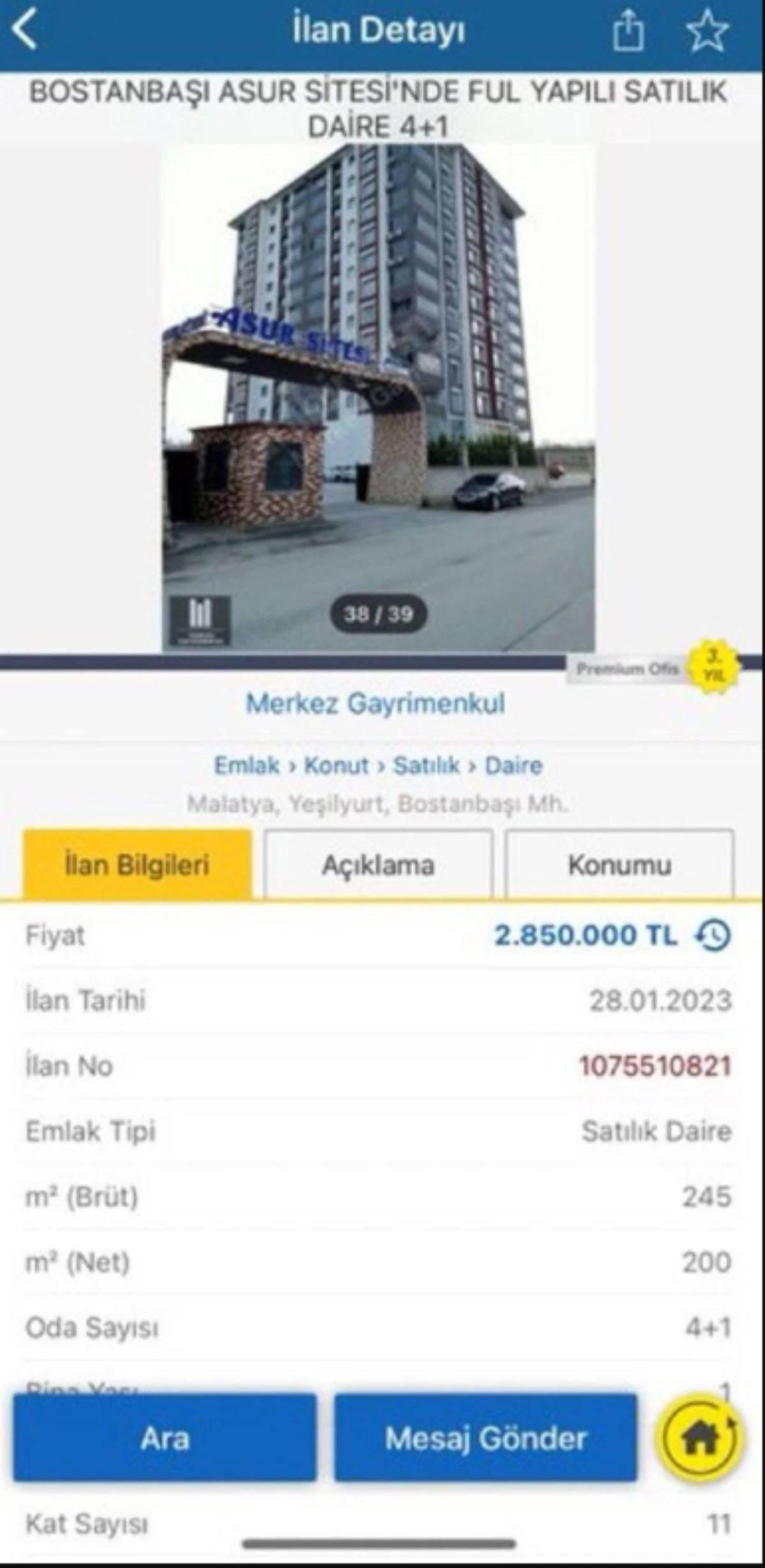This screenshot has width=765, height=1568.
Task: Add listing to favorites with the star
Action: [707, 31]
